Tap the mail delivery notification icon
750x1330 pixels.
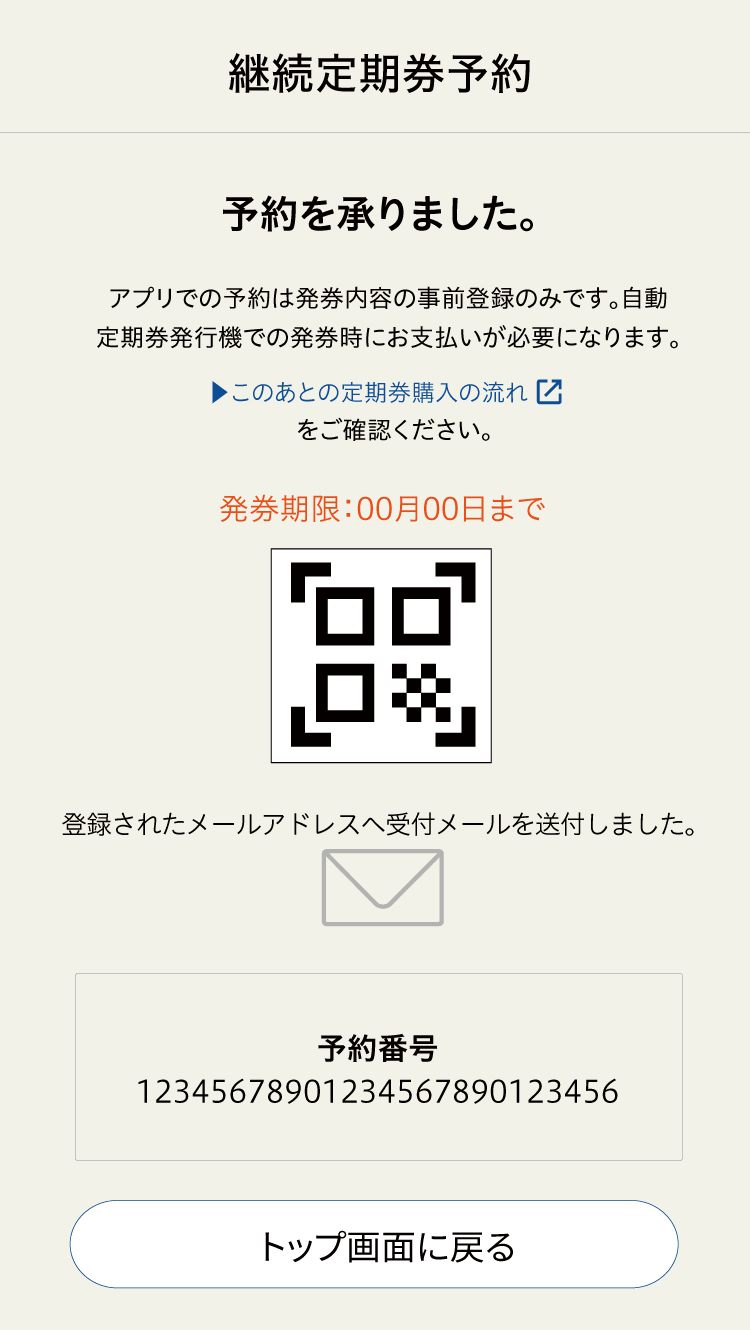[x=381, y=886]
